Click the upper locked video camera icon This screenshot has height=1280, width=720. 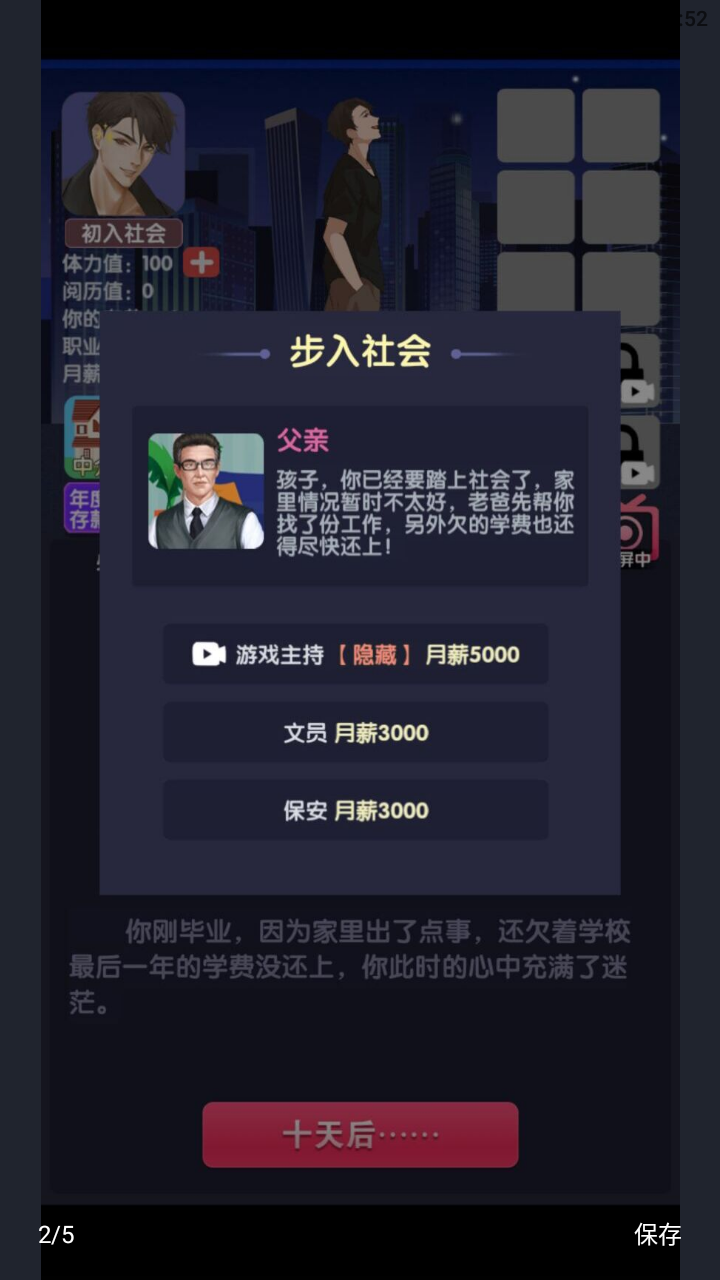[x=638, y=370]
